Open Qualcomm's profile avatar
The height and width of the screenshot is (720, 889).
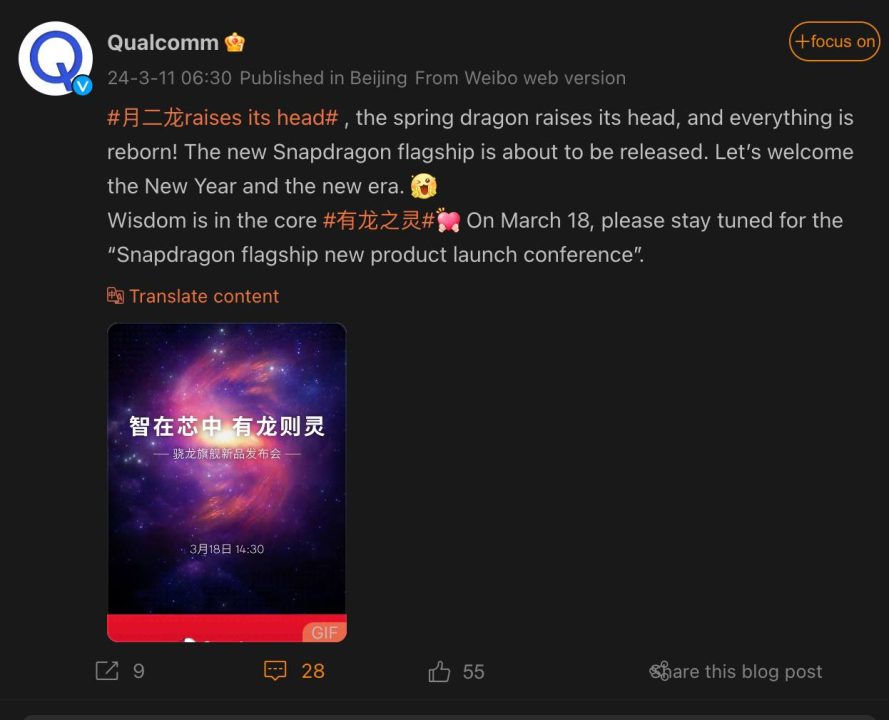(x=55, y=58)
